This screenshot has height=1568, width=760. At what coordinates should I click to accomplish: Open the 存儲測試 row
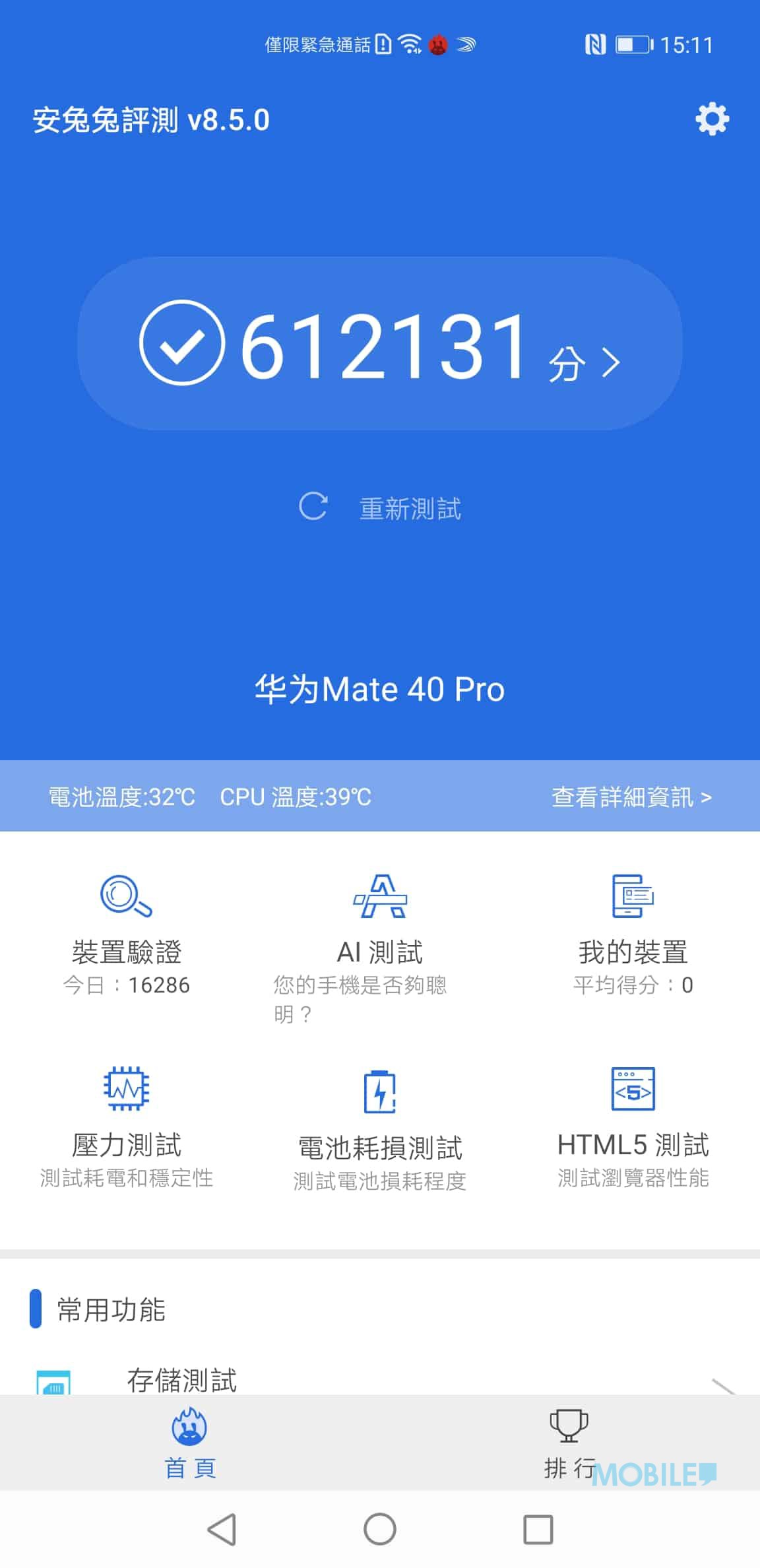tap(380, 1379)
